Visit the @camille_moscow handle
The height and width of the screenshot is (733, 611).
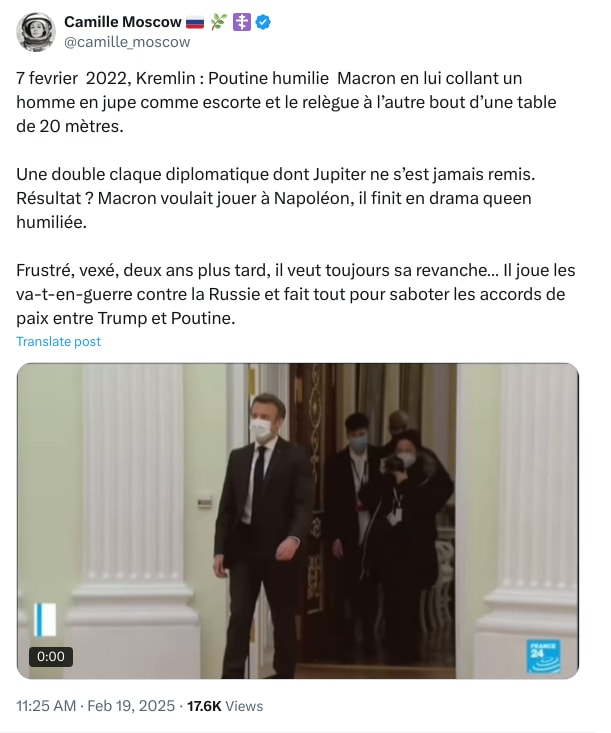click(x=127, y=42)
